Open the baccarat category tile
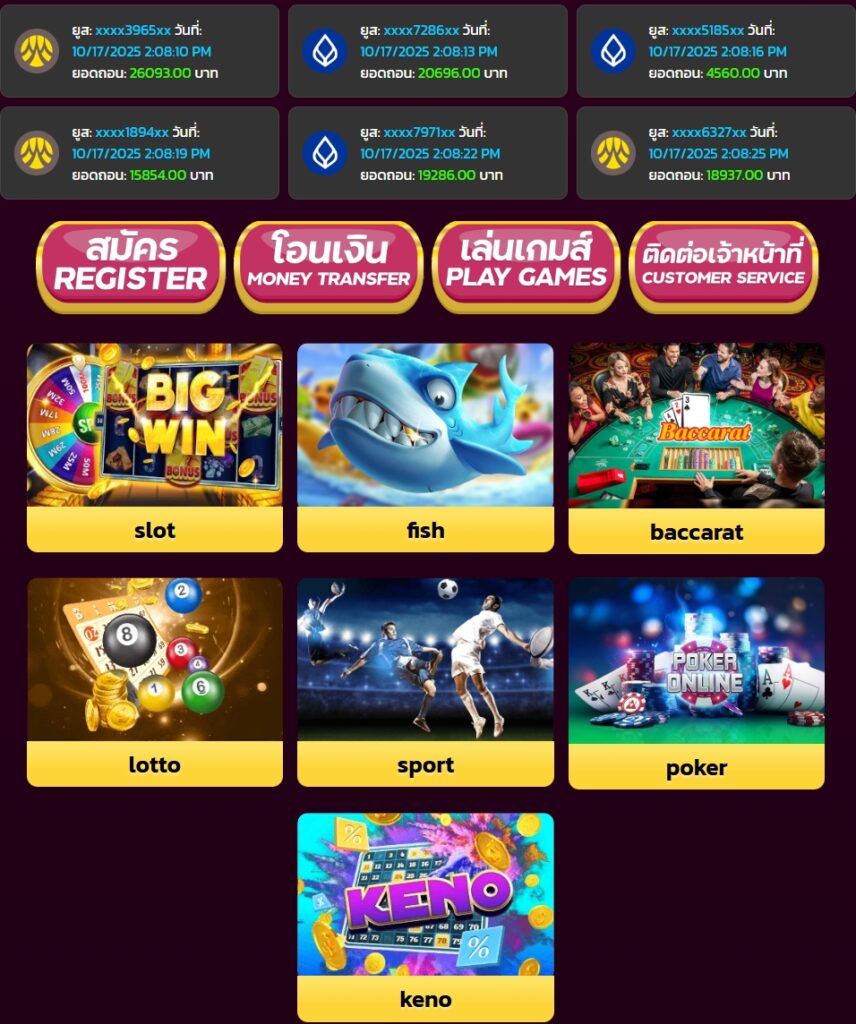The height and width of the screenshot is (1024, 856). tap(696, 447)
